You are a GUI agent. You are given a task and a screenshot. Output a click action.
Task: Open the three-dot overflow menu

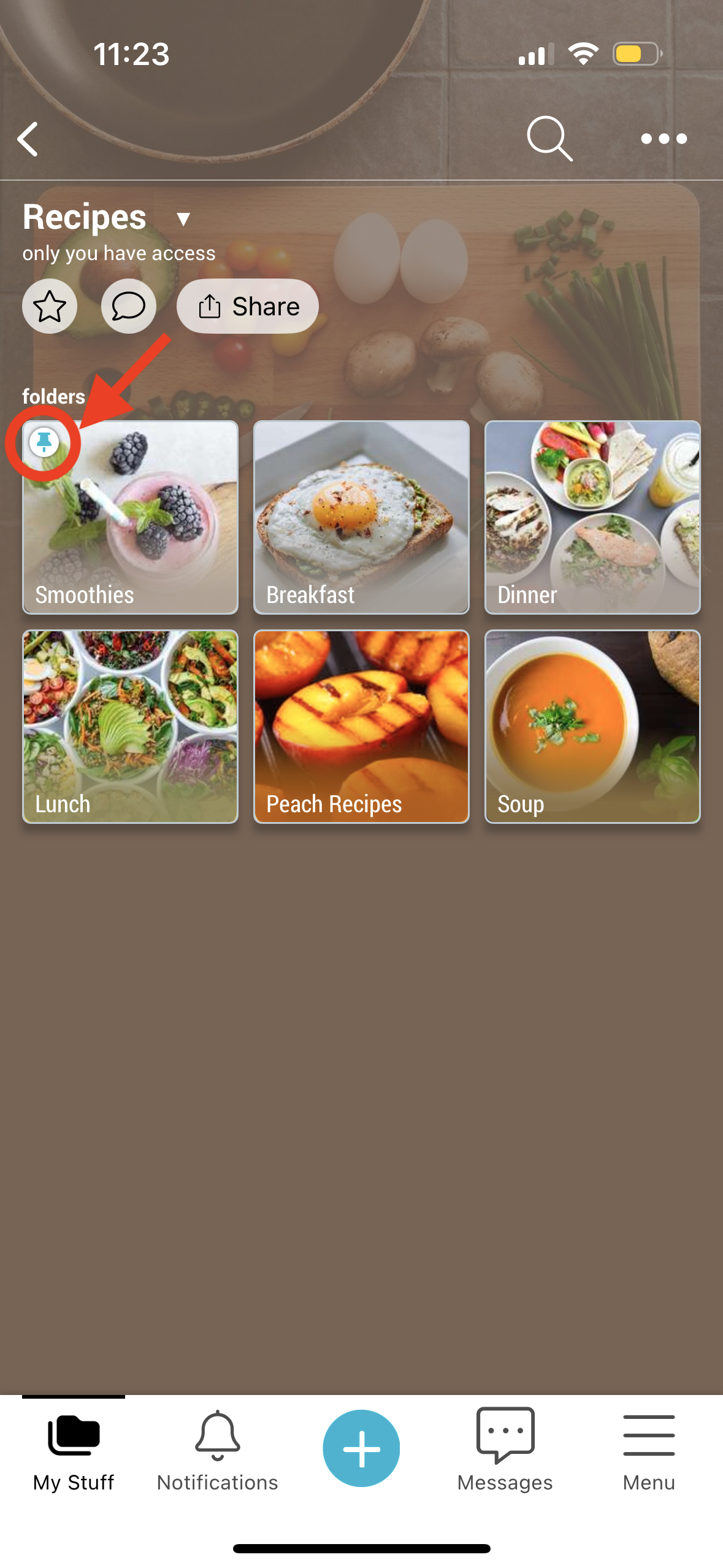(x=664, y=139)
